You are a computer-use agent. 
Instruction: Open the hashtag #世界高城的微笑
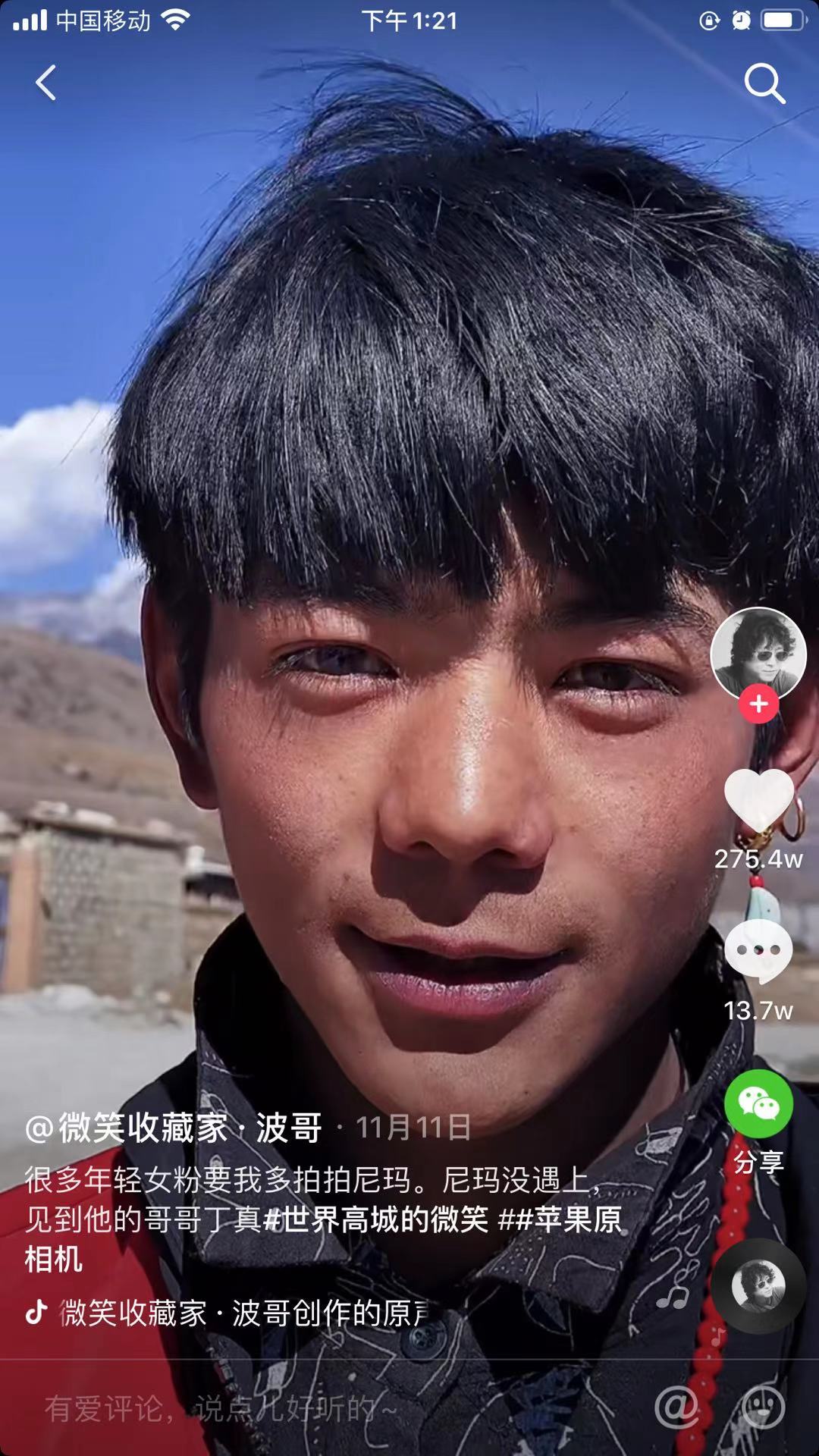[375, 1220]
